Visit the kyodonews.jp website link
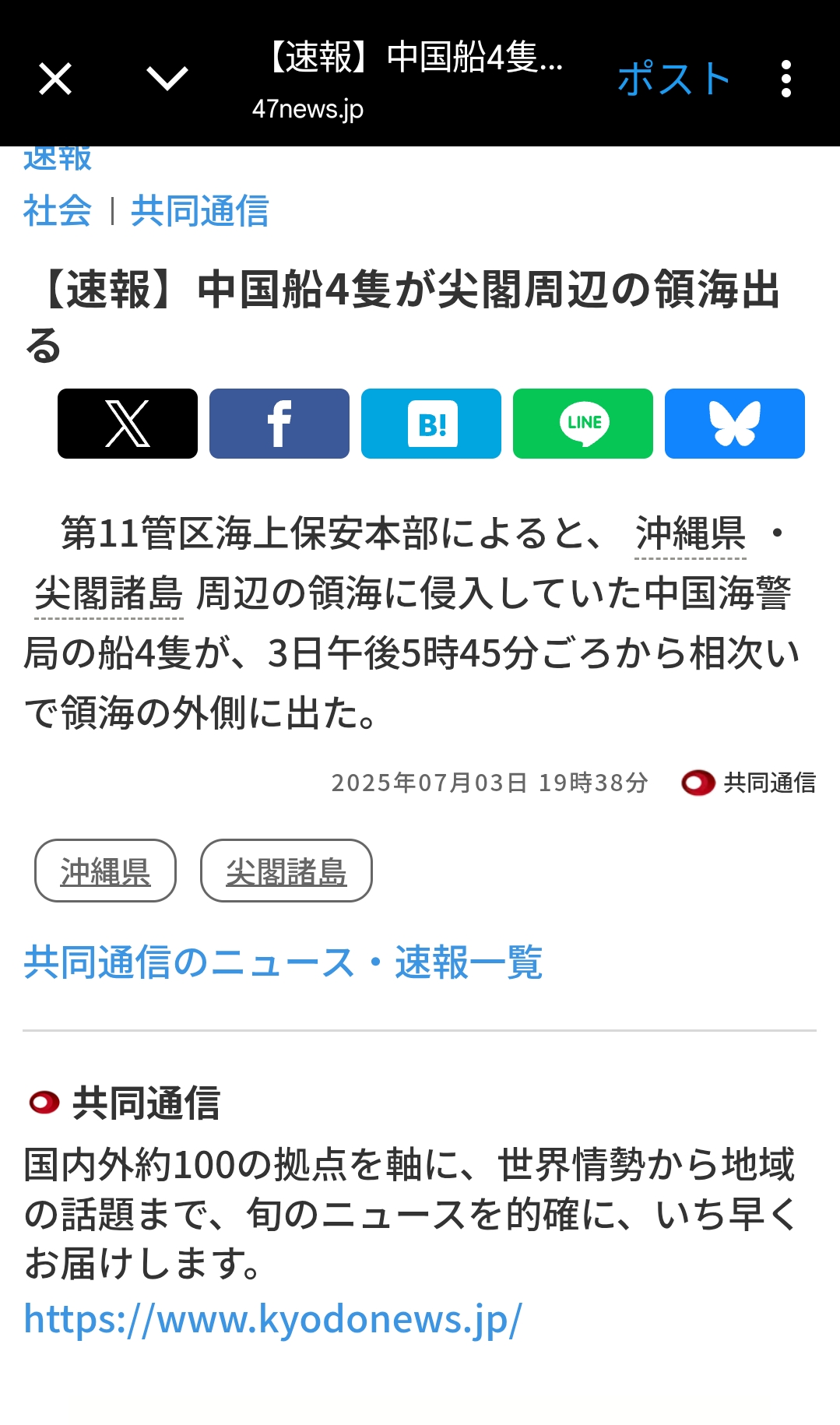 pyautogui.click(x=272, y=1319)
